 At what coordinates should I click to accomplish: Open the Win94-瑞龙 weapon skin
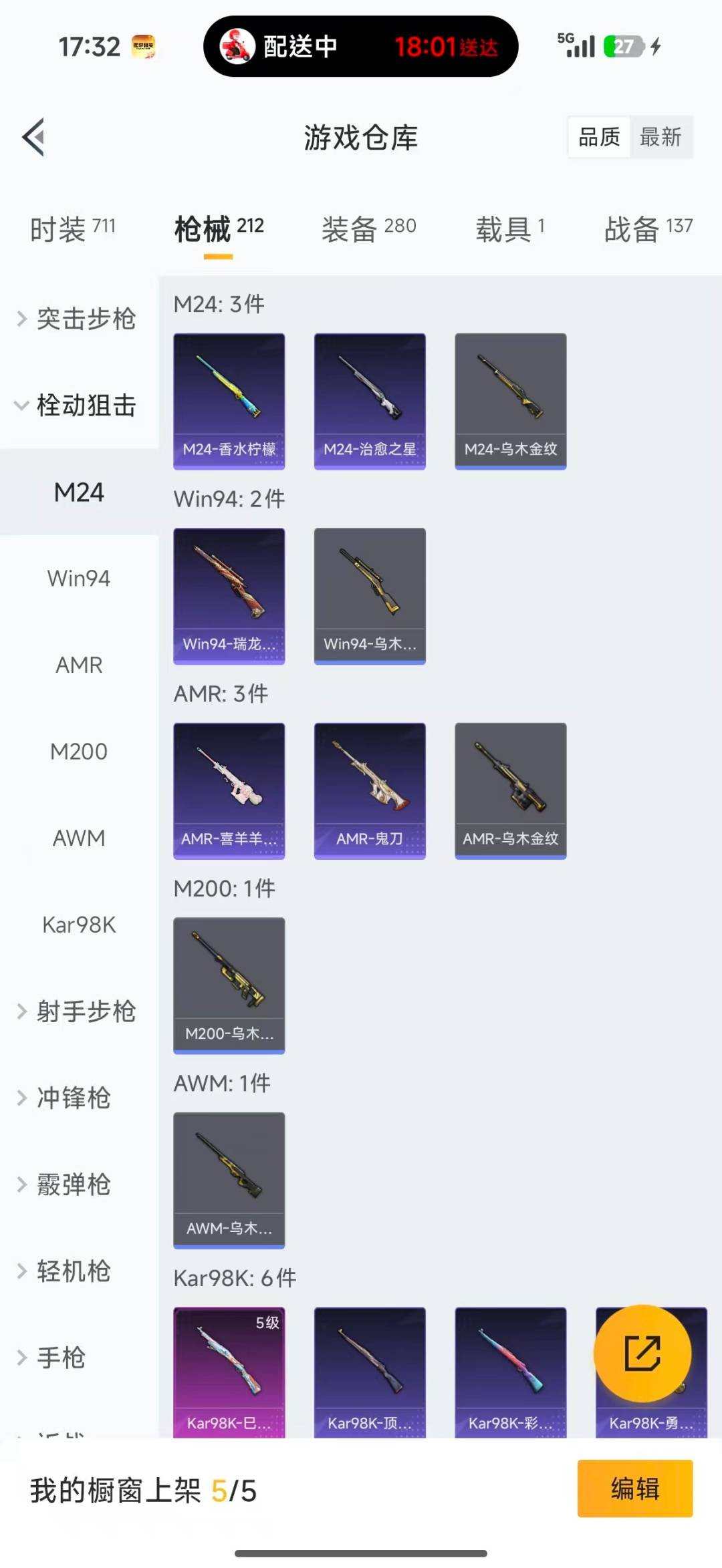tap(229, 596)
